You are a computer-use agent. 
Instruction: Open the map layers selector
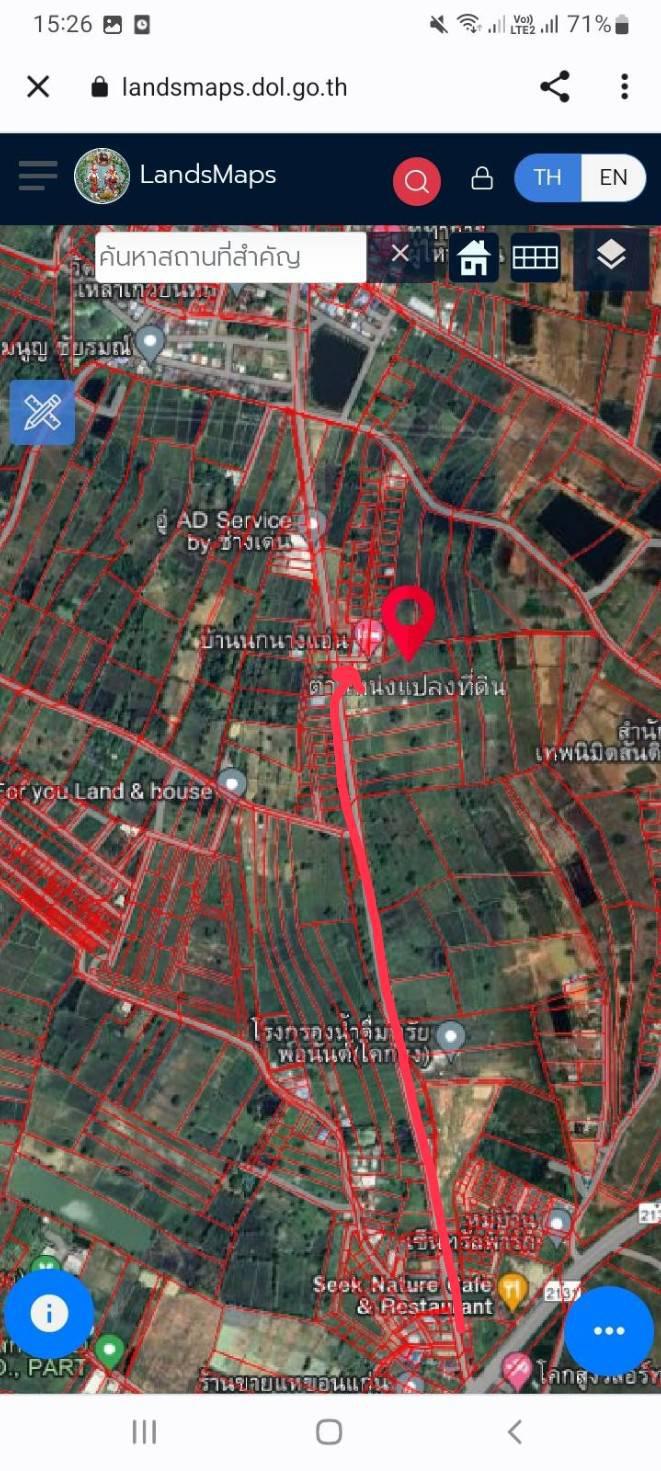(x=611, y=257)
